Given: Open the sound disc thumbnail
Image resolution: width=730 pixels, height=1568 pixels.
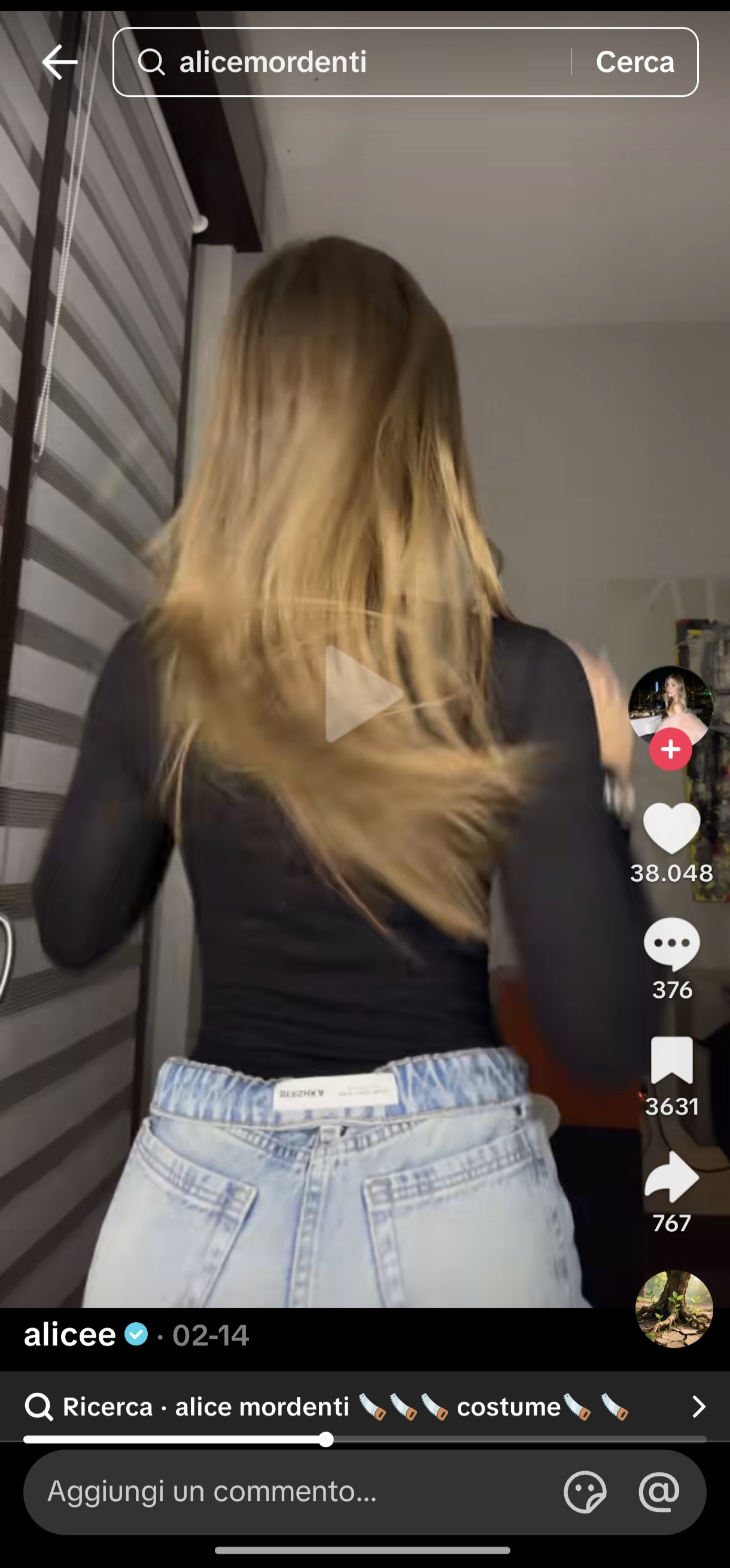Looking at the screenshot, I should [x=673, y=1309].
